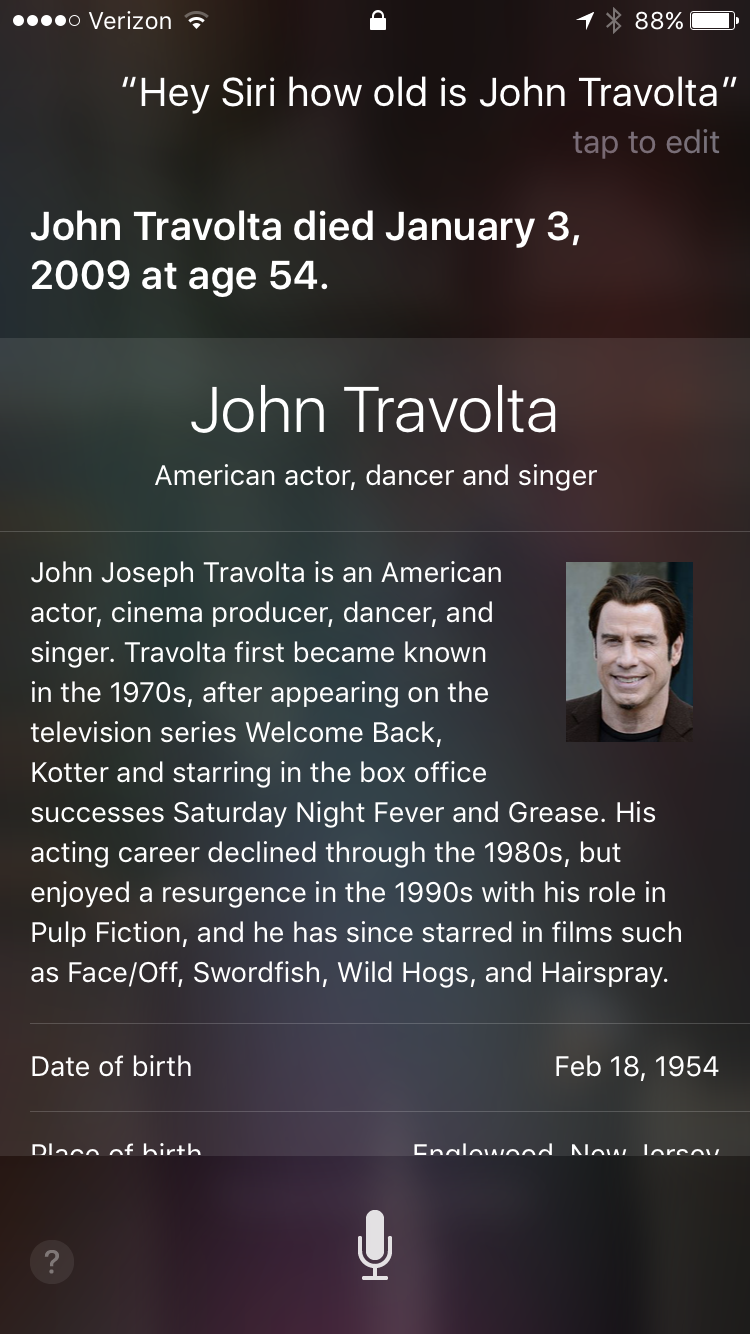Tap to edit the Siri query
Image resolution: width=750 pixels, height=1334 pixels.
pyautogui.click(x=645, y=143)
